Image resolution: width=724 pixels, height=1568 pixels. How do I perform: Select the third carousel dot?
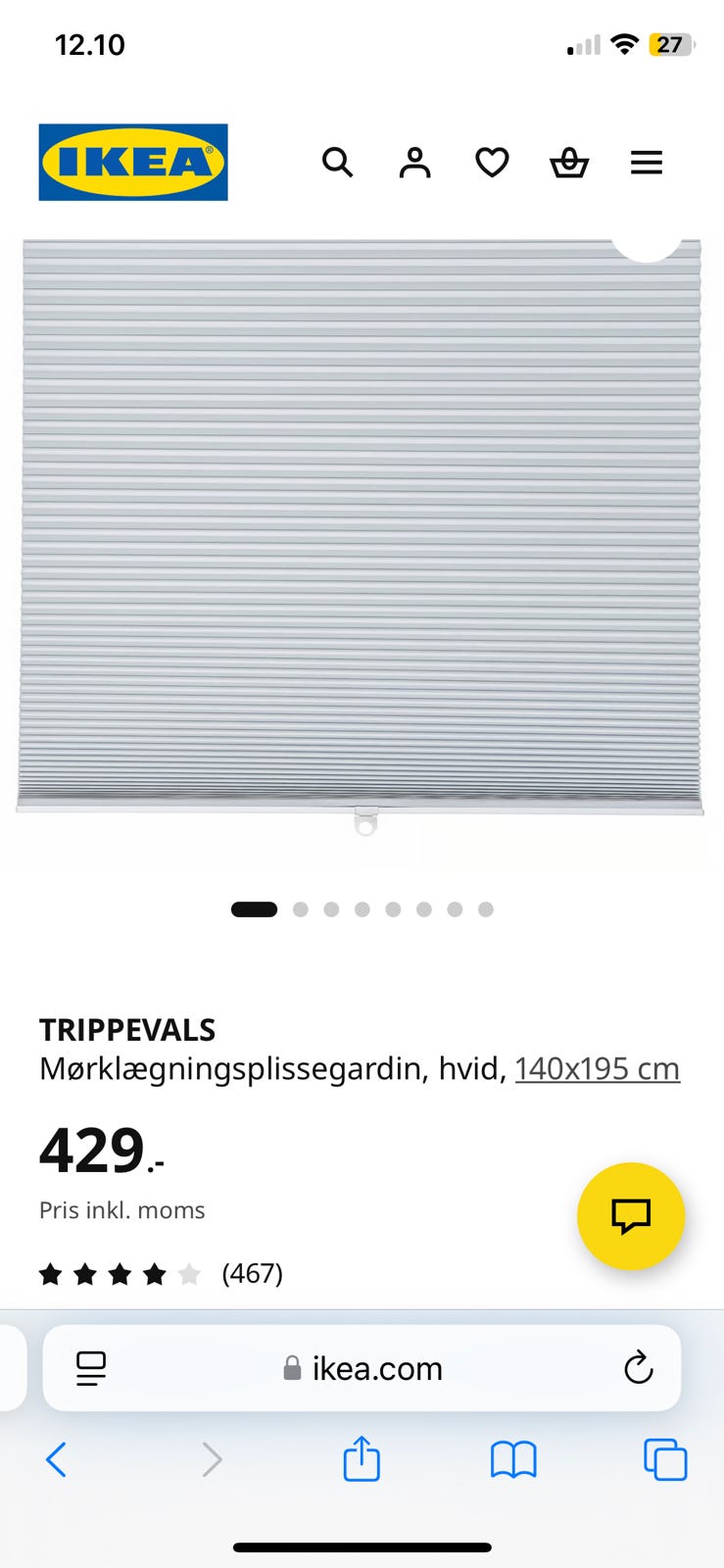point(332,908)
